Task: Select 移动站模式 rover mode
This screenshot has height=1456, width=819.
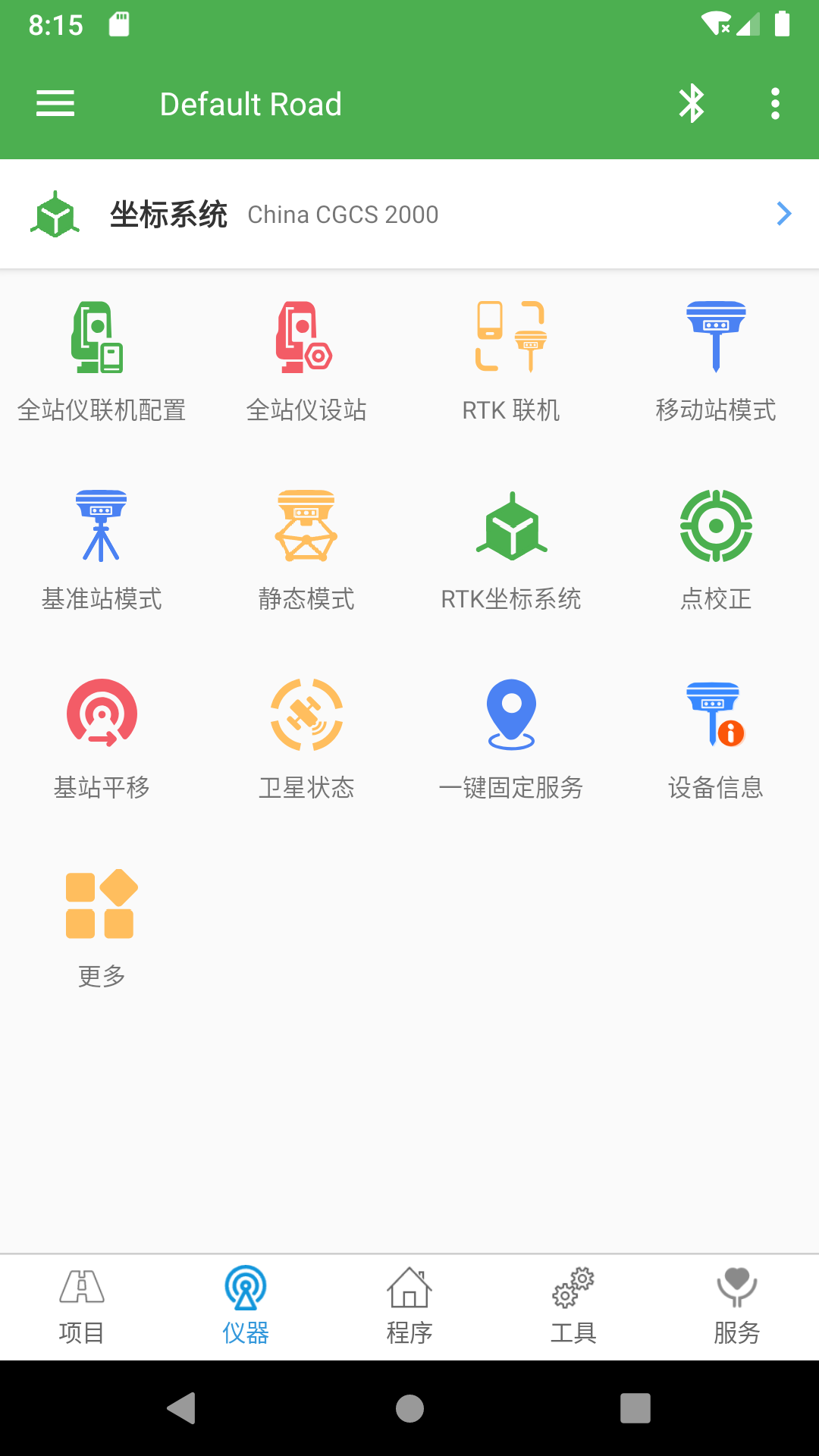Action: 715,356
